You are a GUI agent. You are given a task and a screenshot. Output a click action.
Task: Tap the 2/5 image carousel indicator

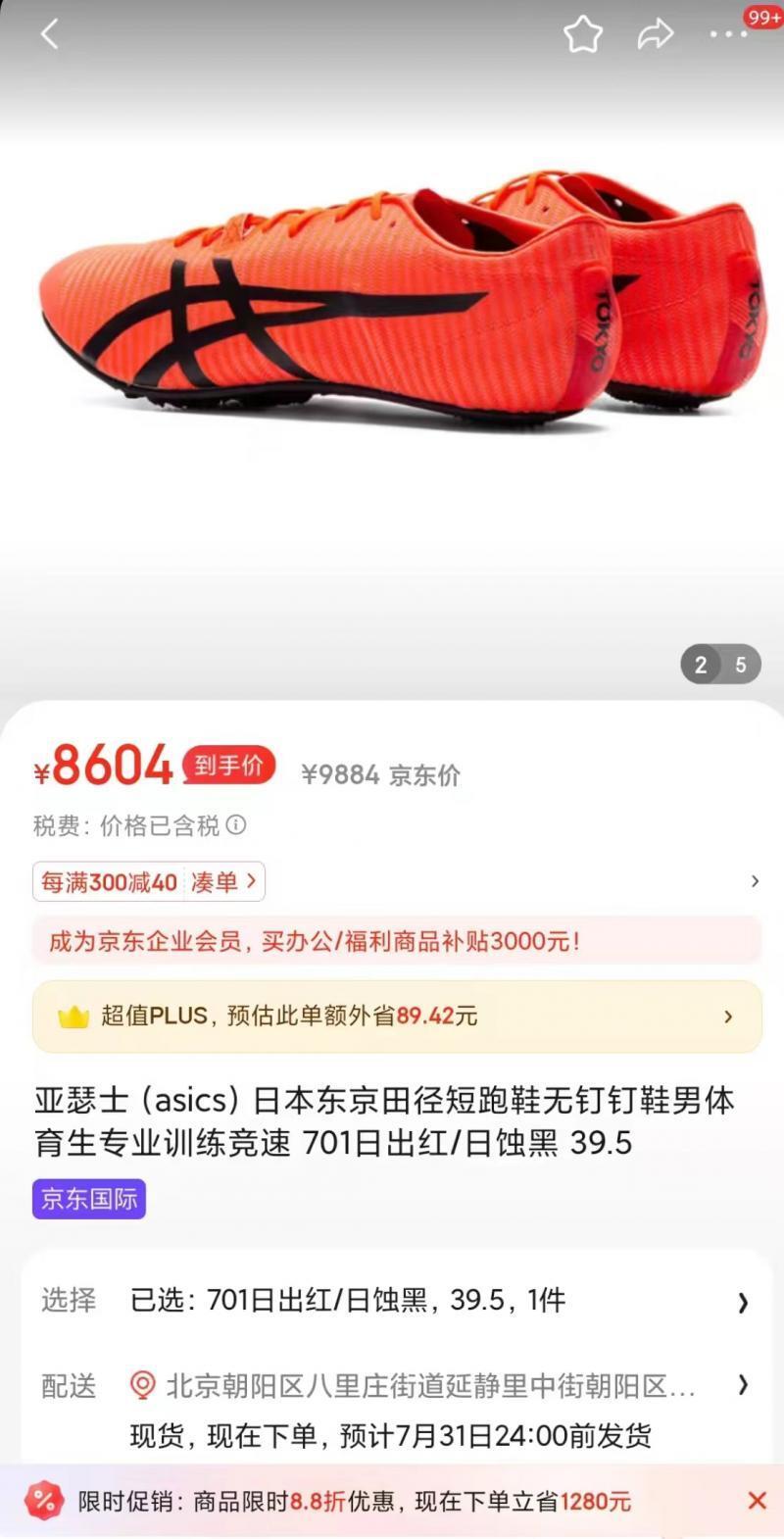pos(720,664)
